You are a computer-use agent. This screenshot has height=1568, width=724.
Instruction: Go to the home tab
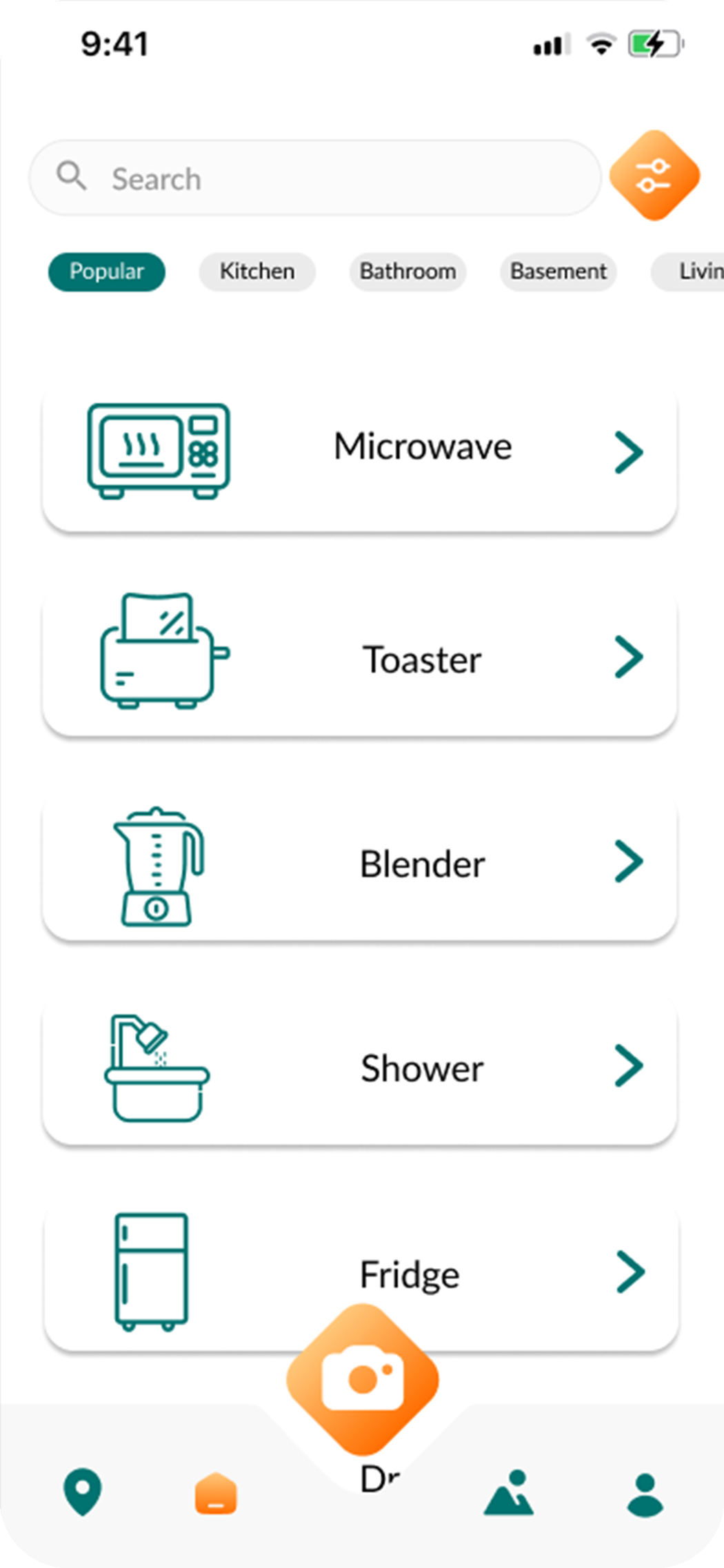(216, 1494)
